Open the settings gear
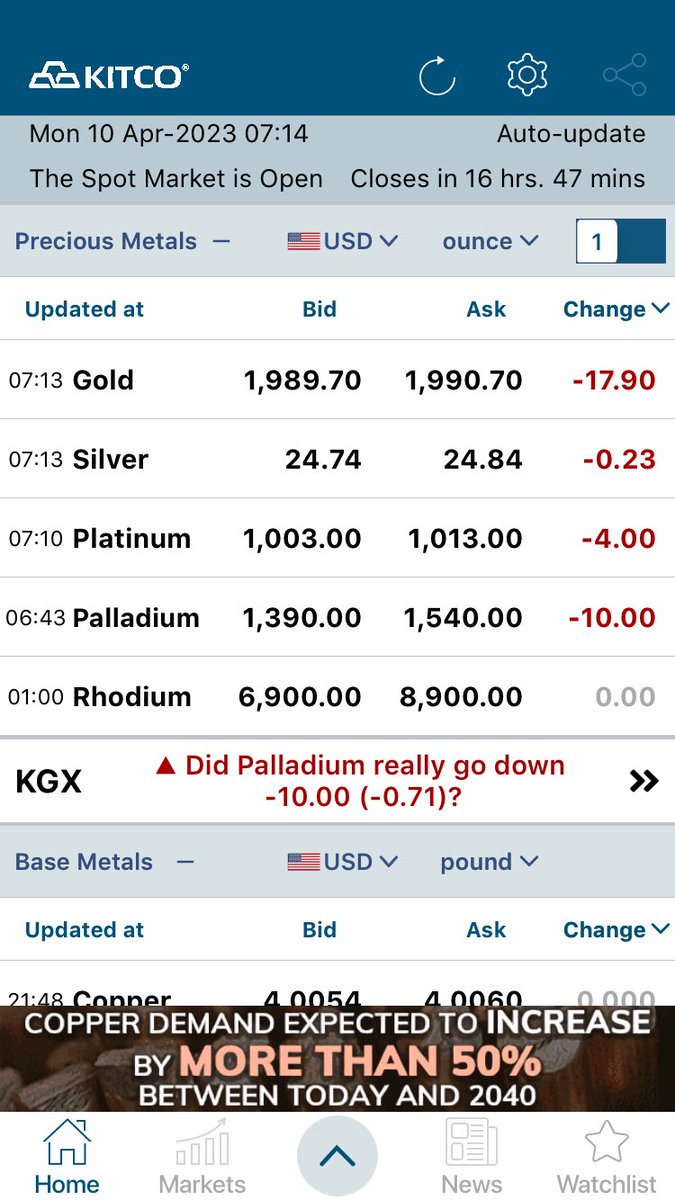This screenshot has height=1200, width=675. point(527,76)
